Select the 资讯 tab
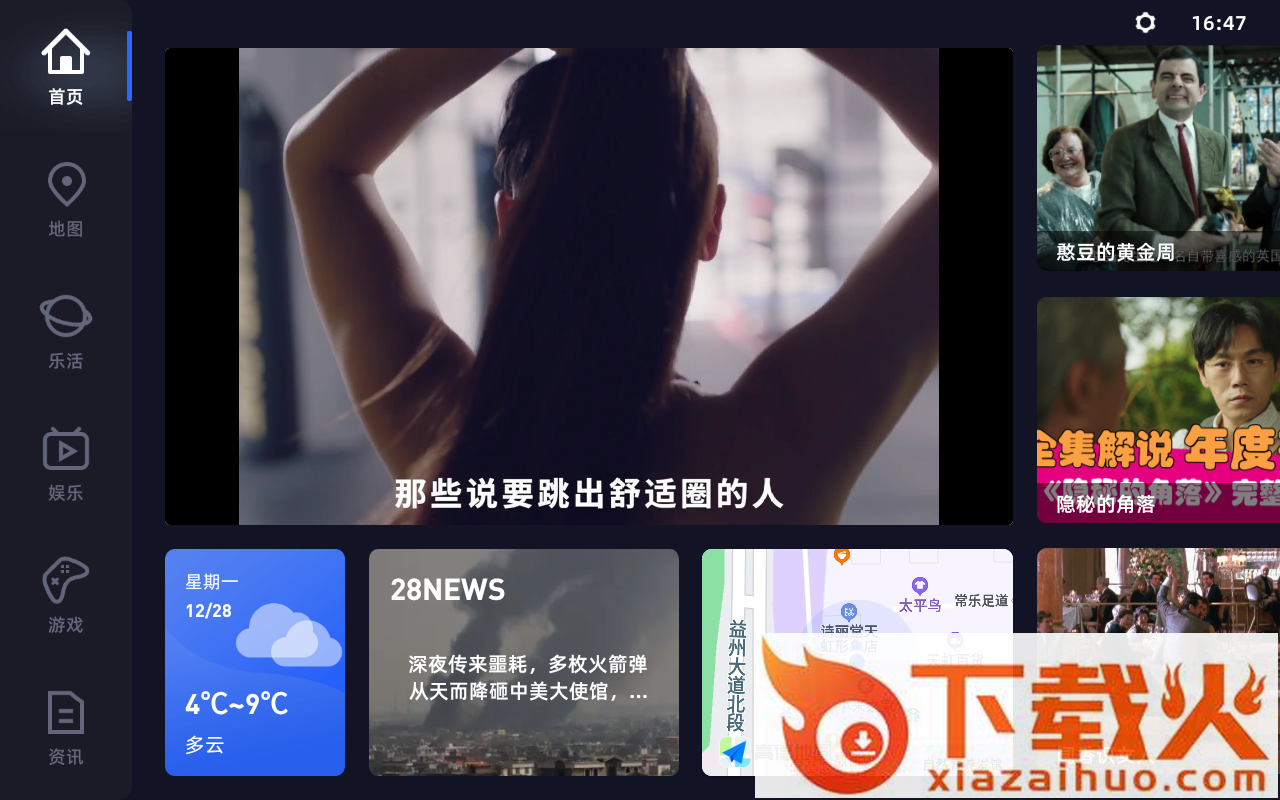1280x800 pixels. (66, 728)
